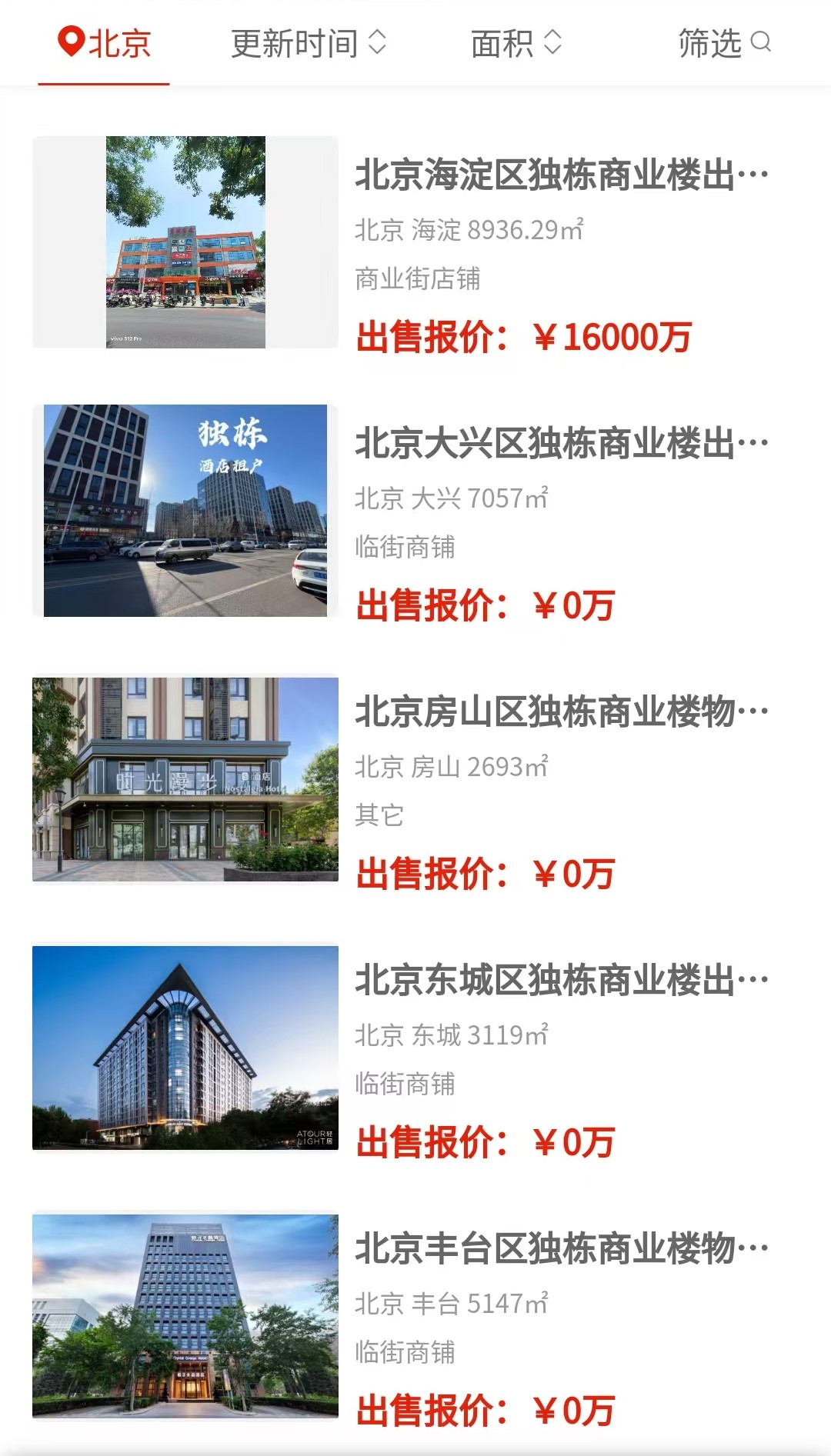Open the 筛选 filter options
This screenshot has width=831, height=1456.
click(724, 43)
